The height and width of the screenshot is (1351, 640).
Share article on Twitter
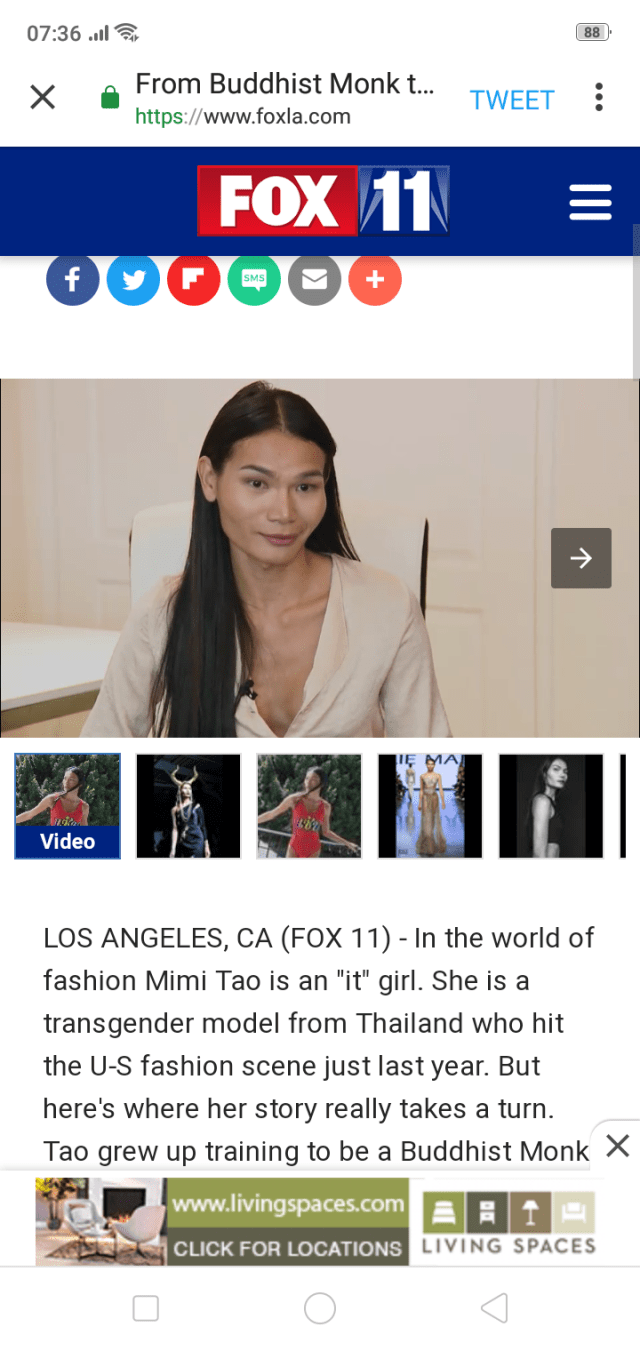pos(133,280)
